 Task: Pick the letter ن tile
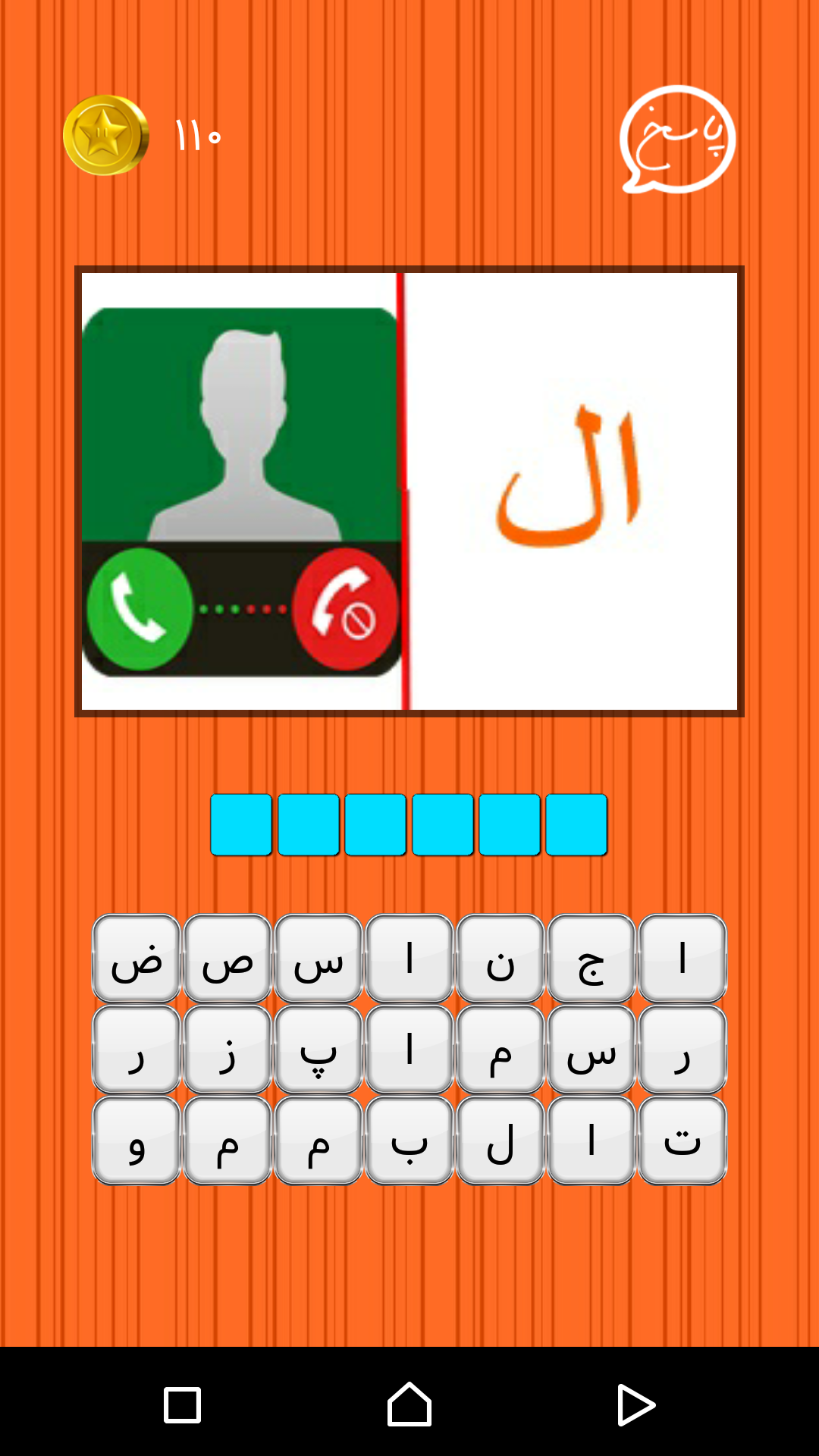coord(500,959)
